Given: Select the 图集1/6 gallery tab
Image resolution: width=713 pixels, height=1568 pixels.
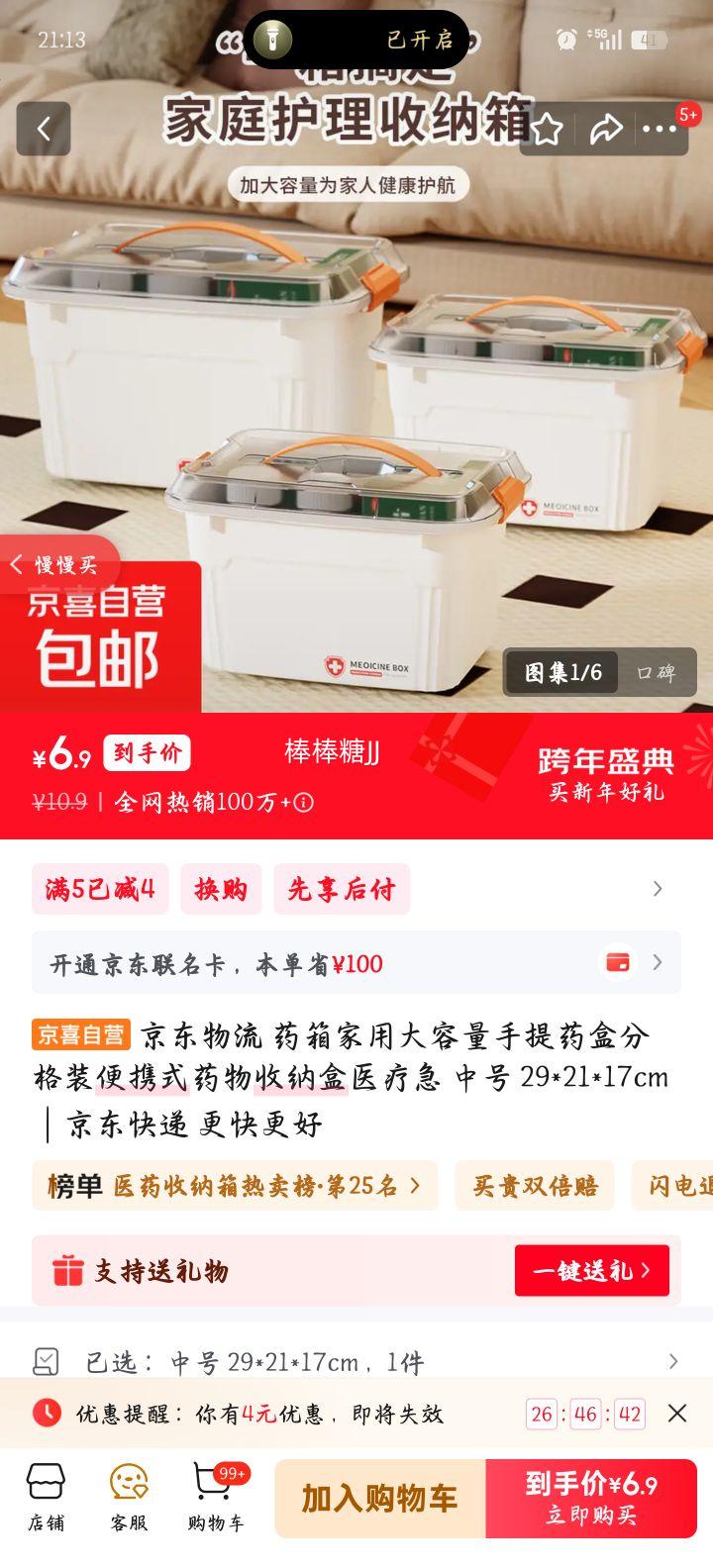Looking at the screenshot, I should [560, 672].
